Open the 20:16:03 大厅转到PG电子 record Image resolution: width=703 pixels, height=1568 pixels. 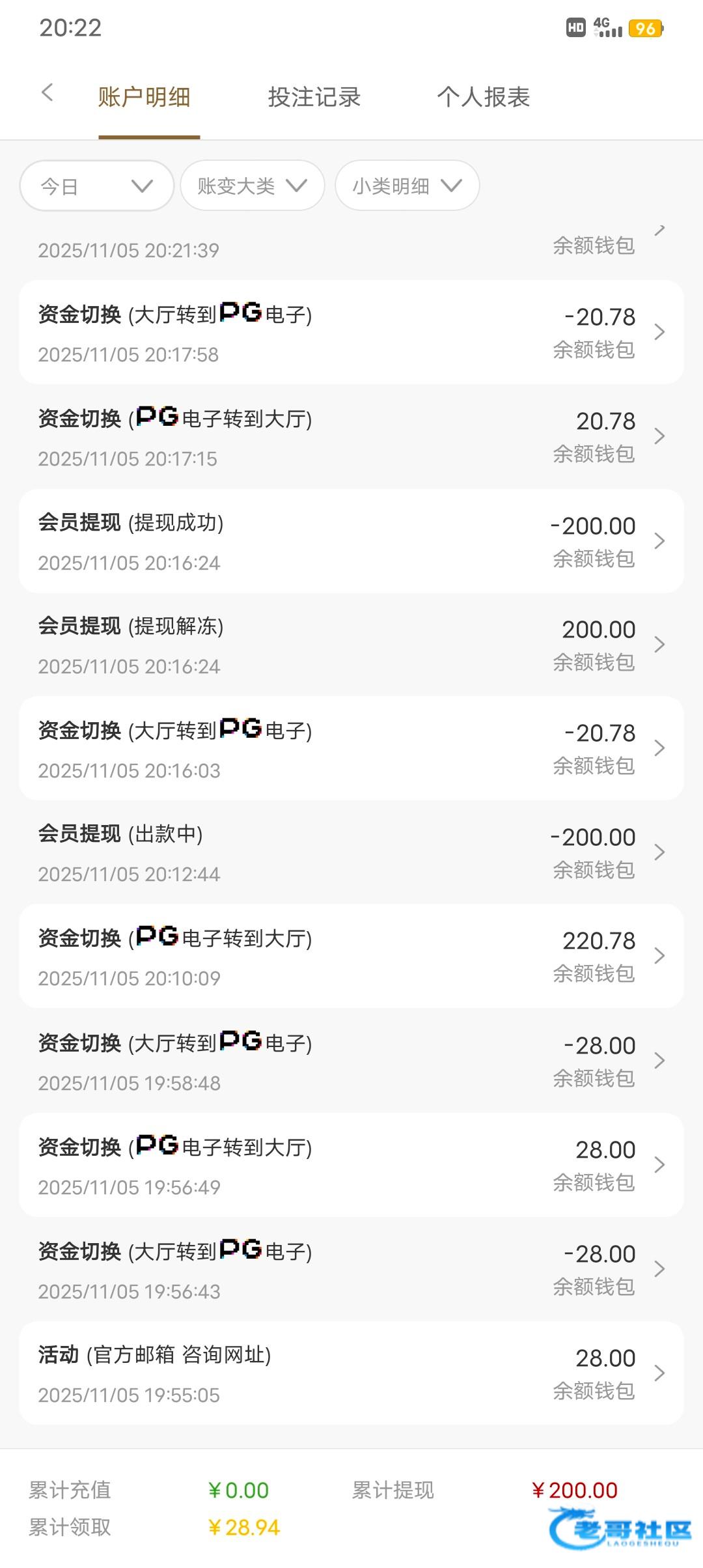[x=351, y=749]
